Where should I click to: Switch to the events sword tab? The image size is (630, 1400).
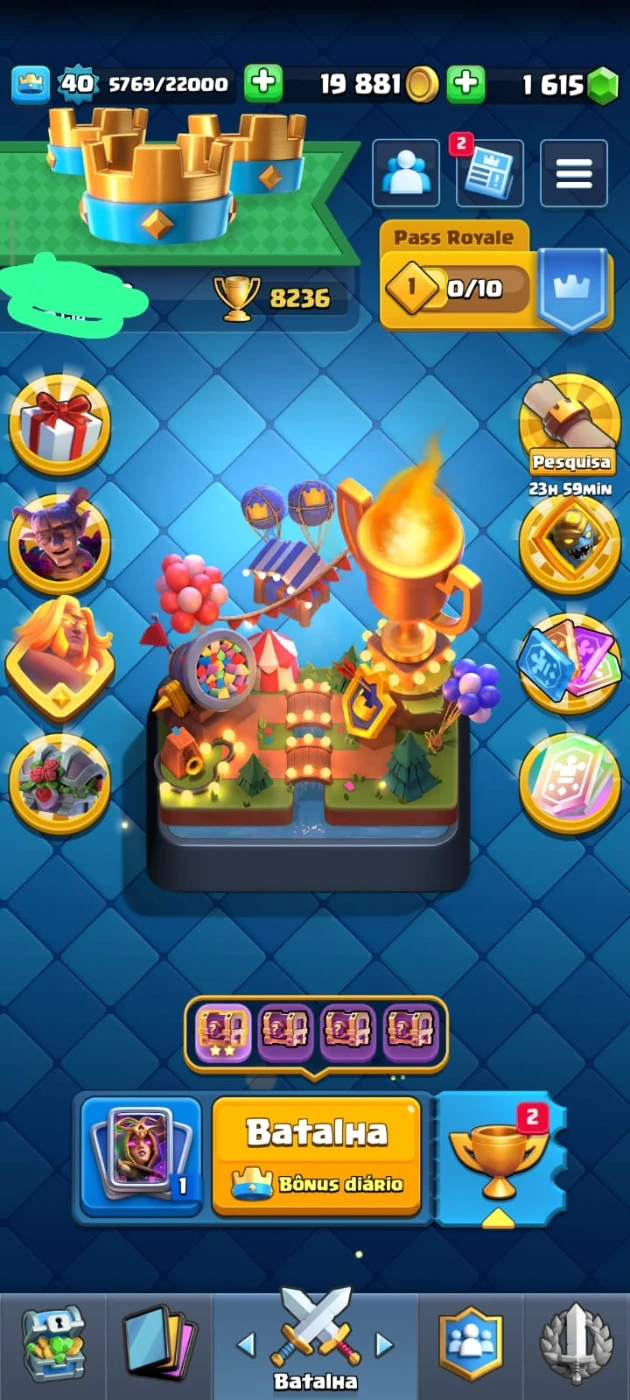click(x=576, y=1343)
